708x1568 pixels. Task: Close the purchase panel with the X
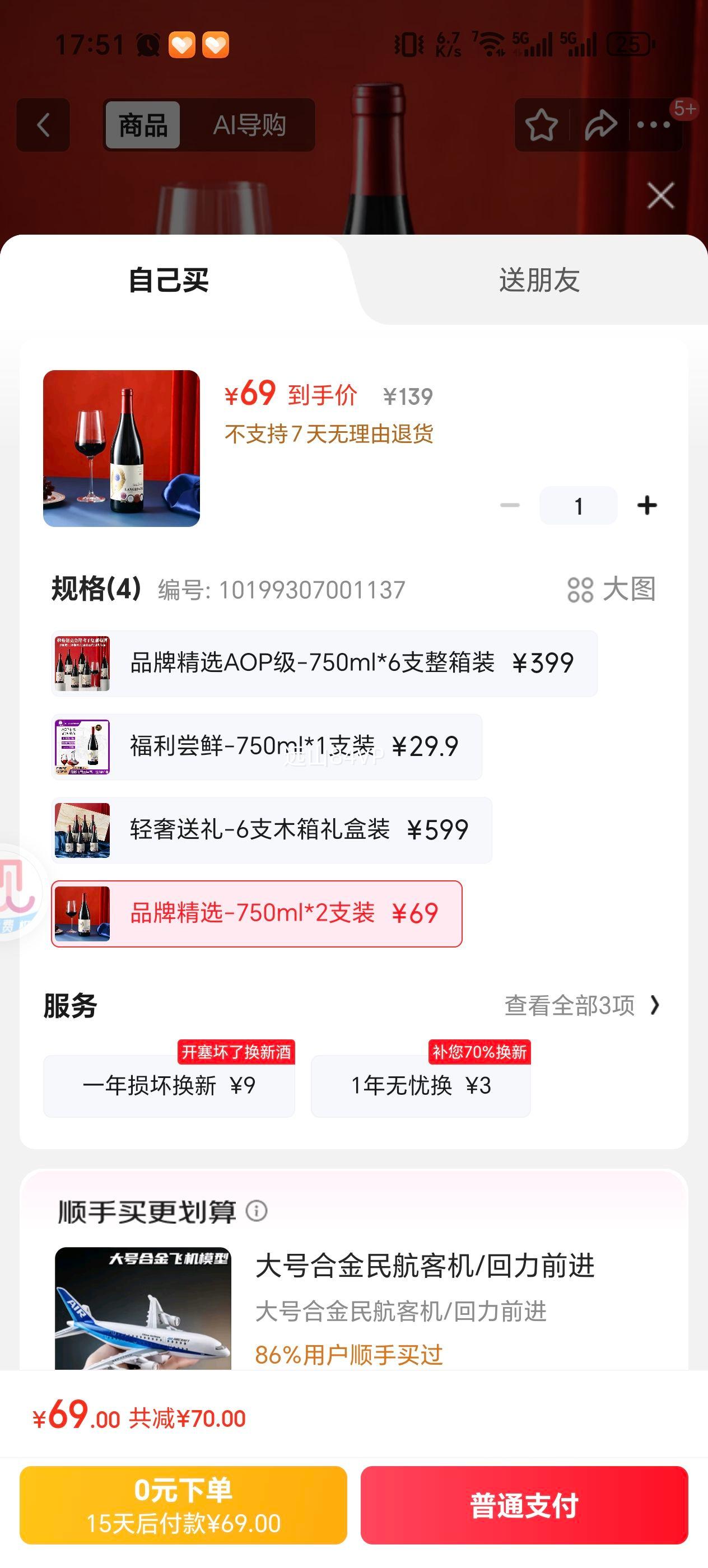pos(660,196)
